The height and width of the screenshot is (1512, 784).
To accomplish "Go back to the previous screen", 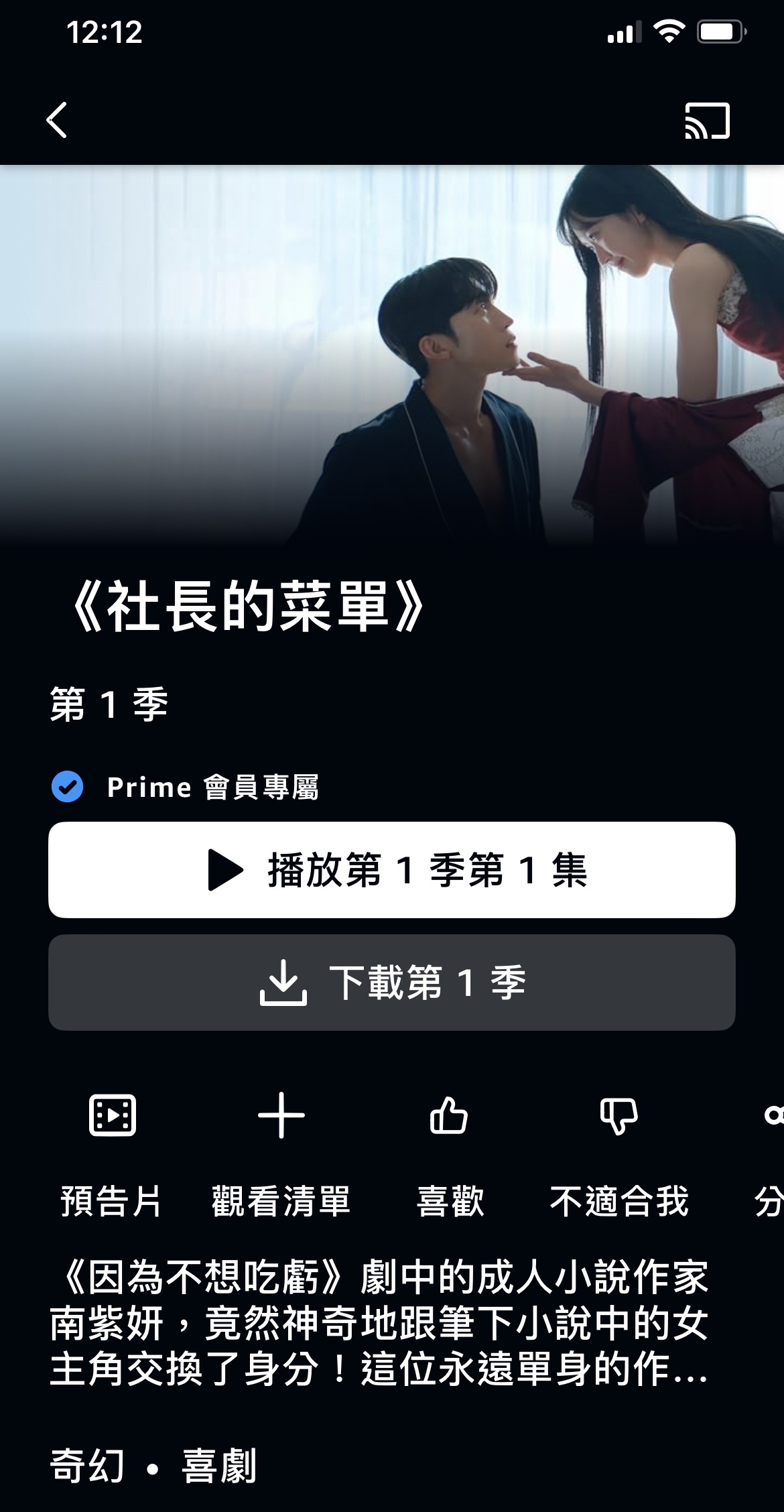I will pos(57,121).
